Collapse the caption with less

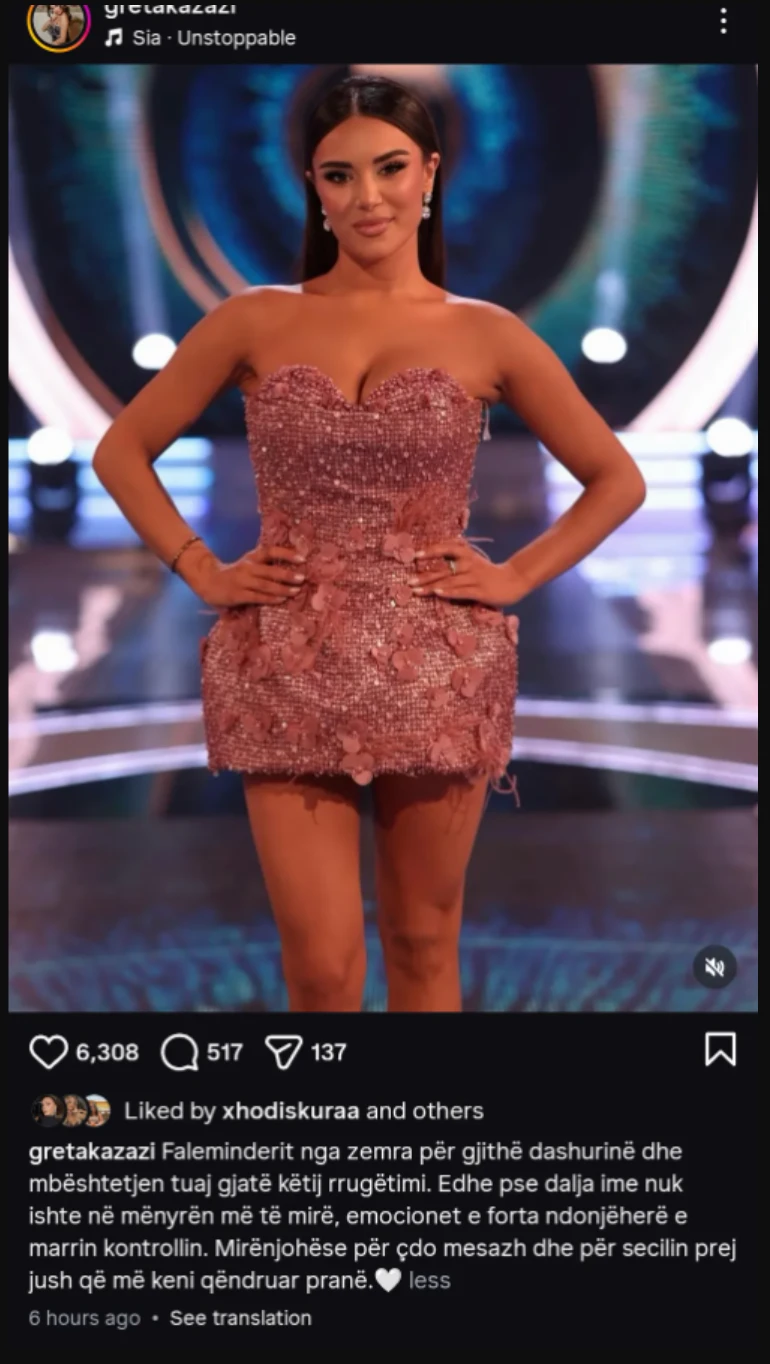(430, 1281)
